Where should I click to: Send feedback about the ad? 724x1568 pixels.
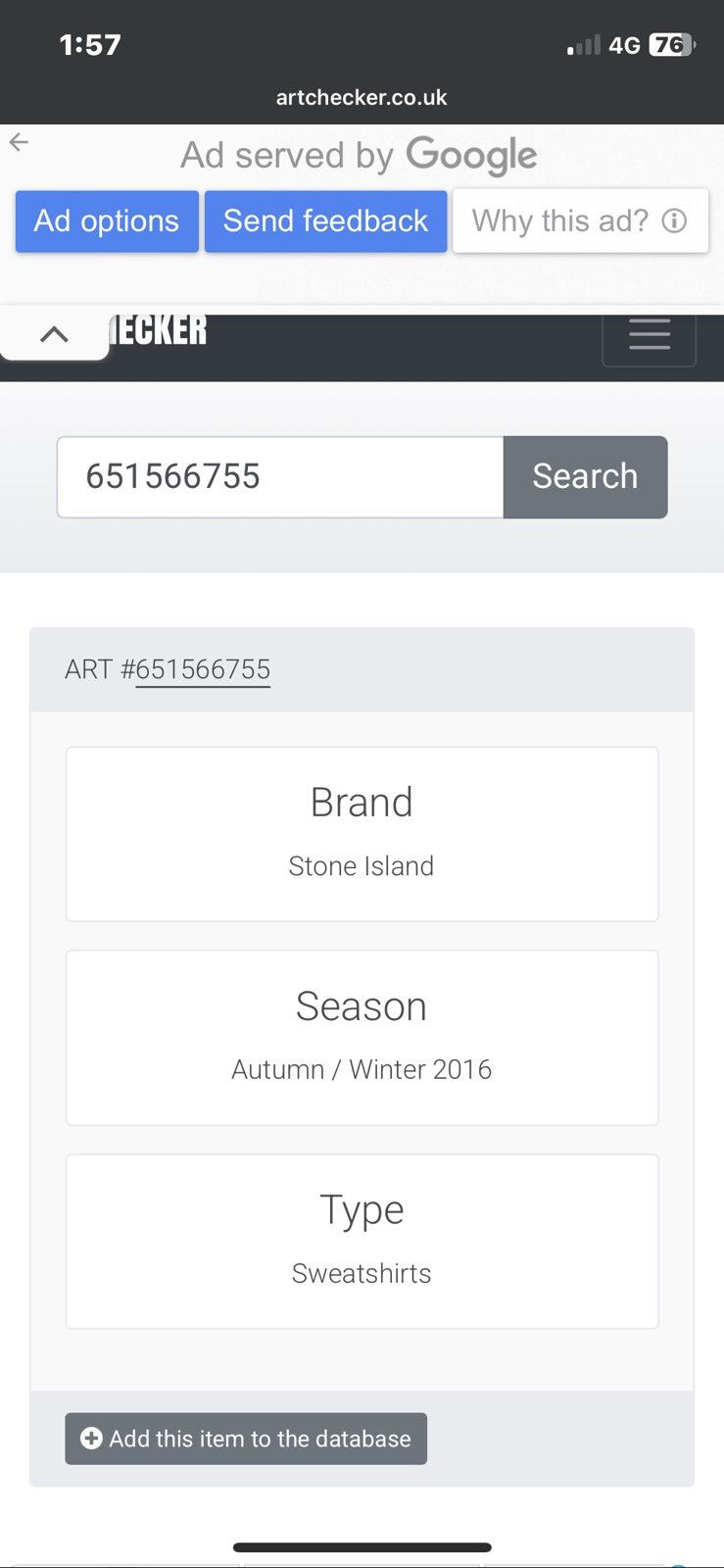(325, 221)
